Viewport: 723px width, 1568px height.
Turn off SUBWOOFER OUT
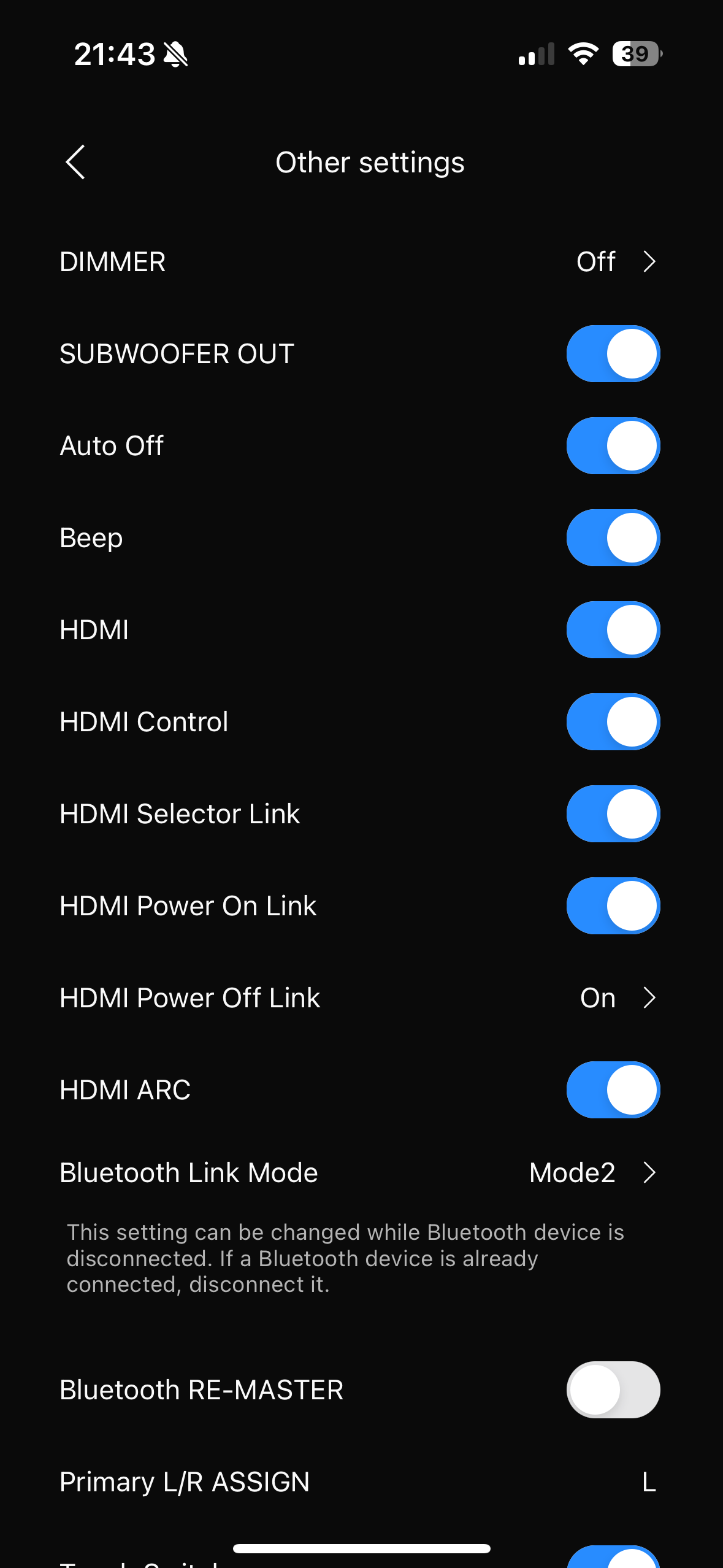pos(613,354)
